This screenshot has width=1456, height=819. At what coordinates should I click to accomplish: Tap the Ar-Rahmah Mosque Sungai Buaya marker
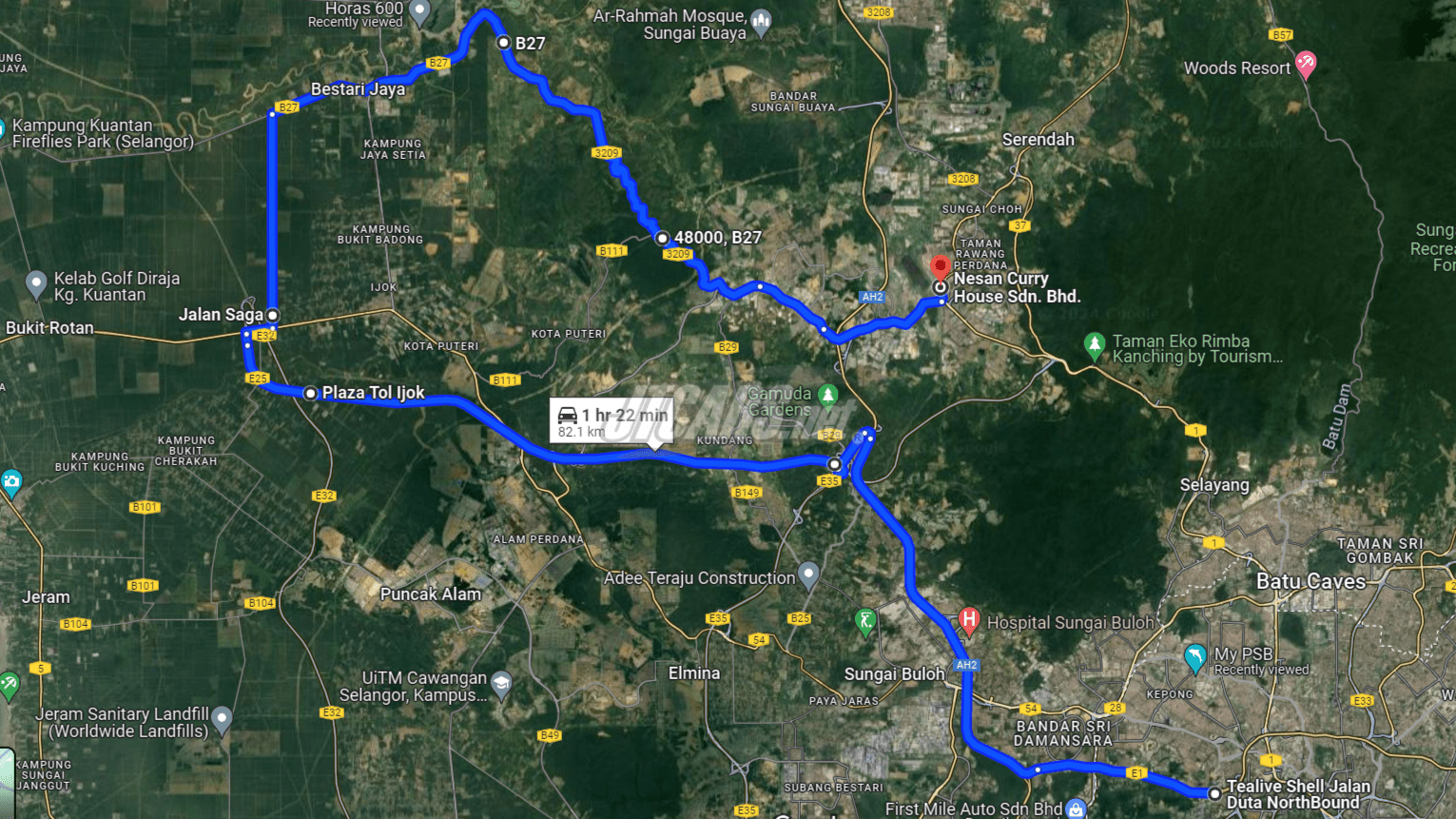point(761,20)
